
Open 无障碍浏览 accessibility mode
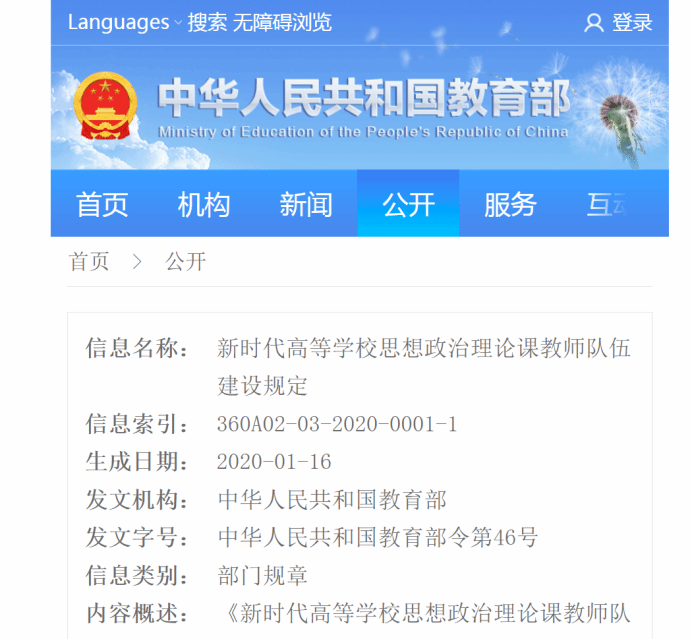(282, 22)
